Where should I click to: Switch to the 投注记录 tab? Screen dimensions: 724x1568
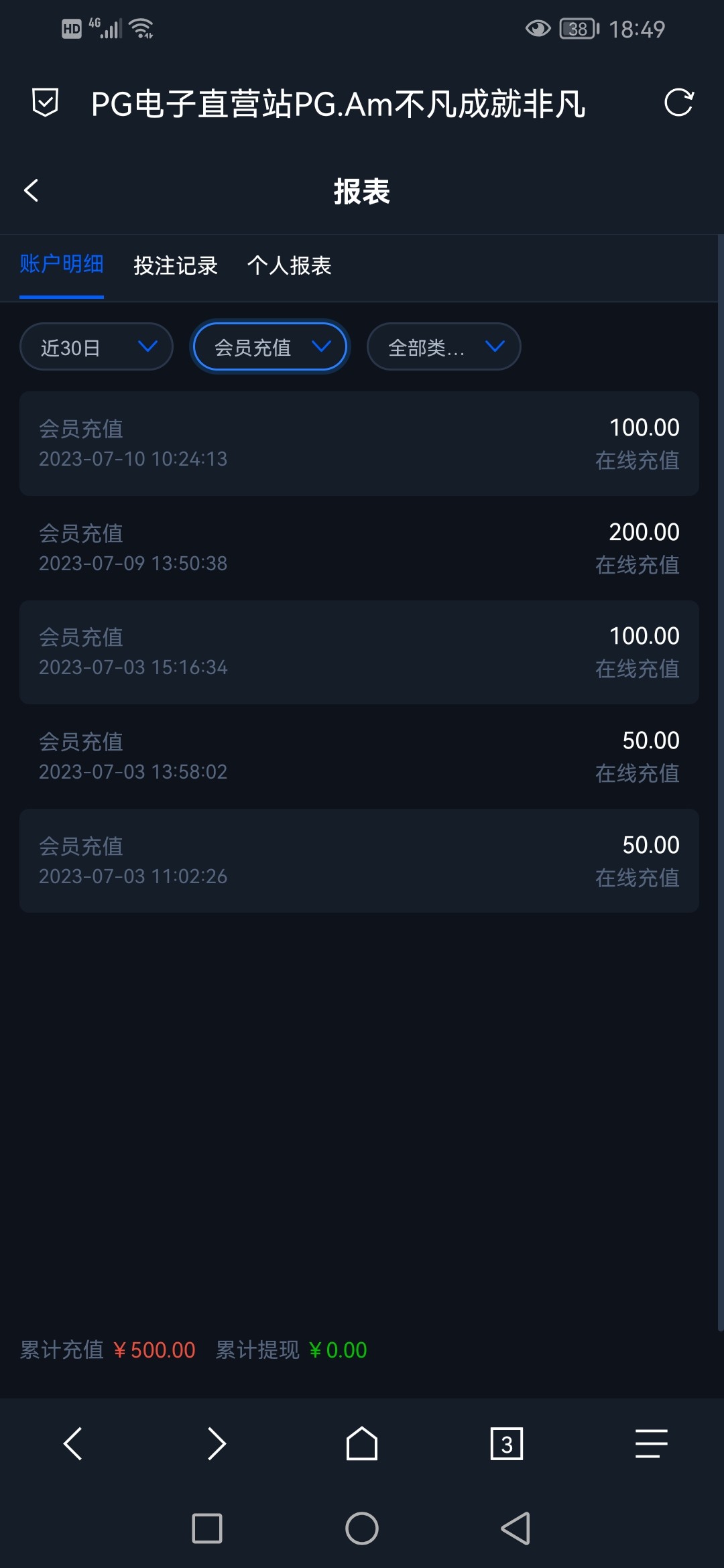pos(176,266)
